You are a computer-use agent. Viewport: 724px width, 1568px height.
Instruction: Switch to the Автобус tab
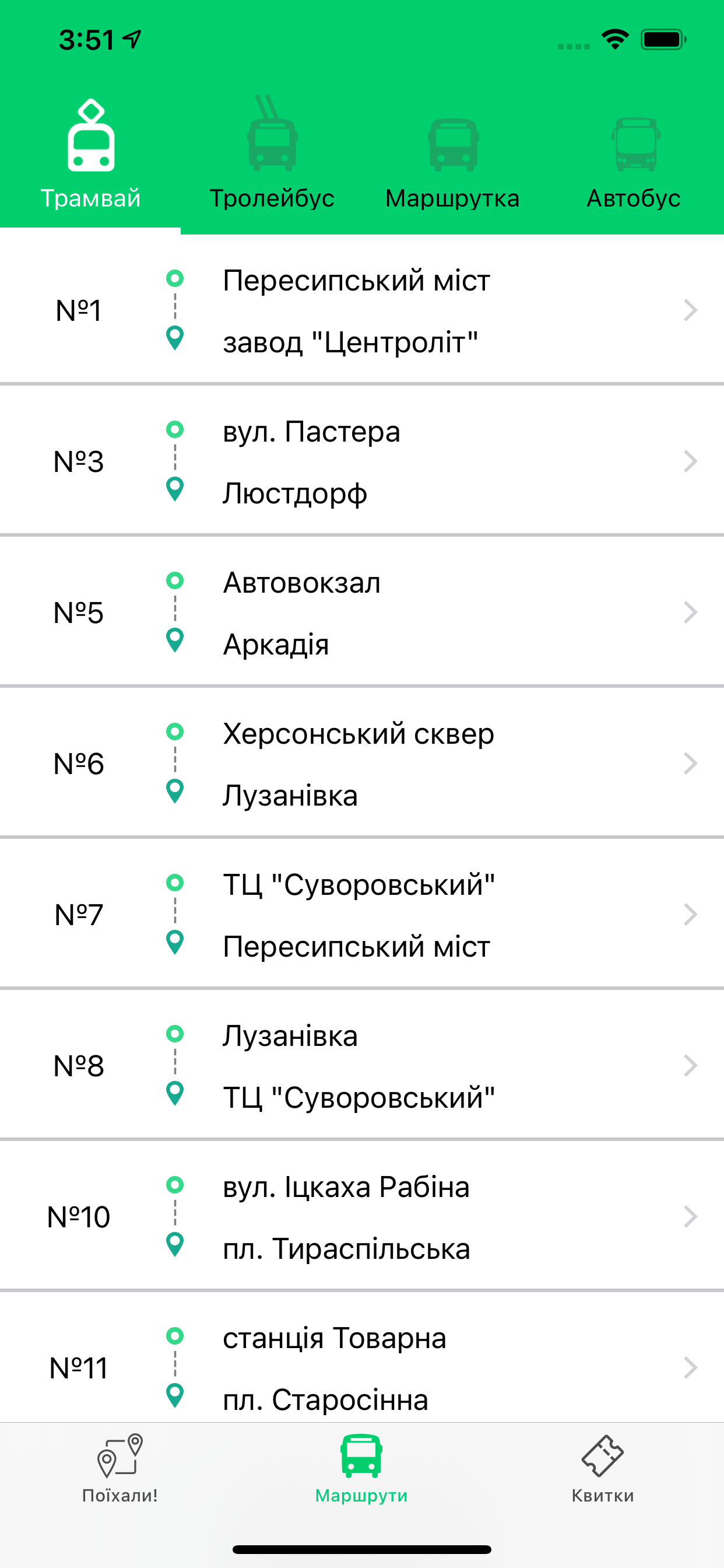pos(635,197)
